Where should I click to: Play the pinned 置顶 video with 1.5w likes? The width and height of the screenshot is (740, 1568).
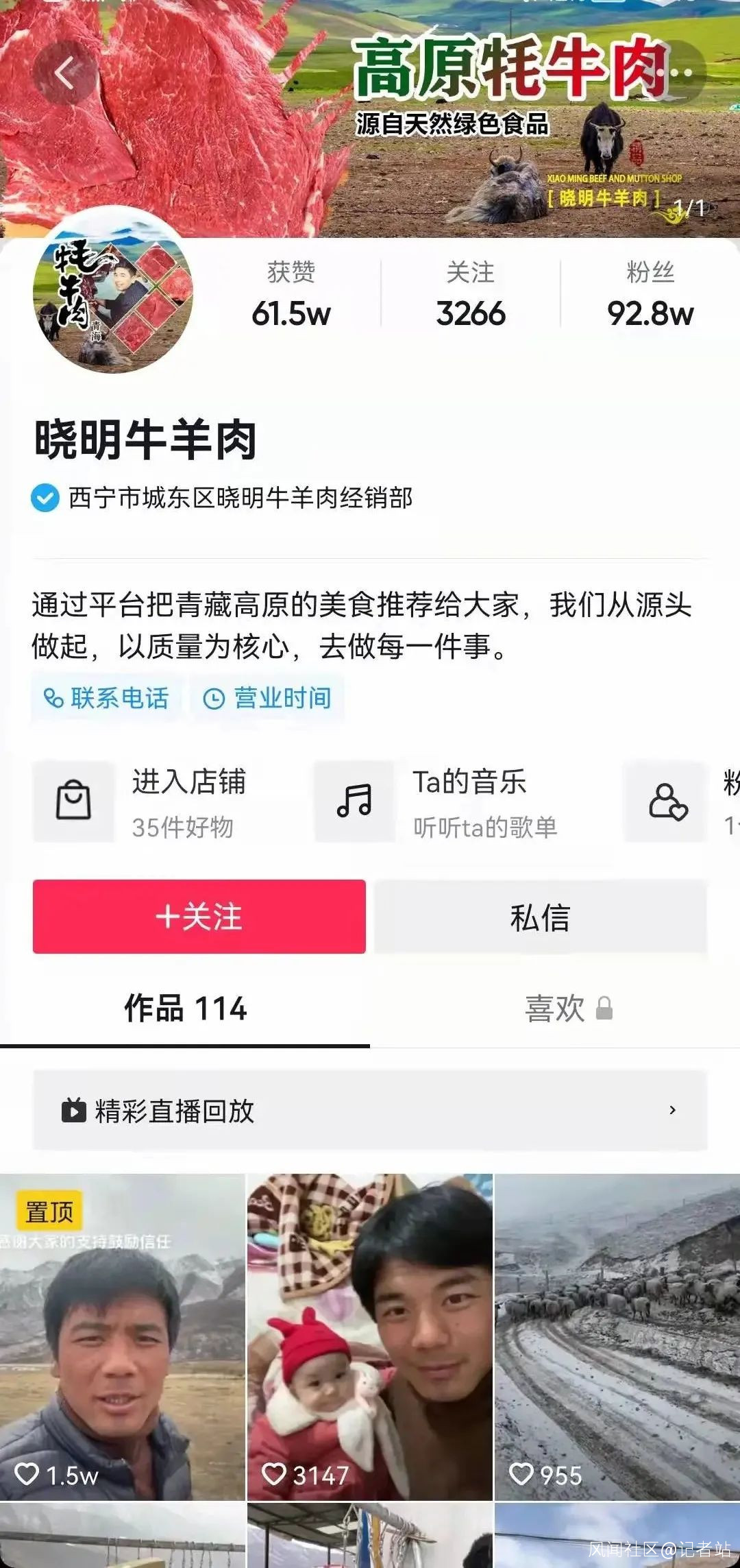coord(122,1337)
